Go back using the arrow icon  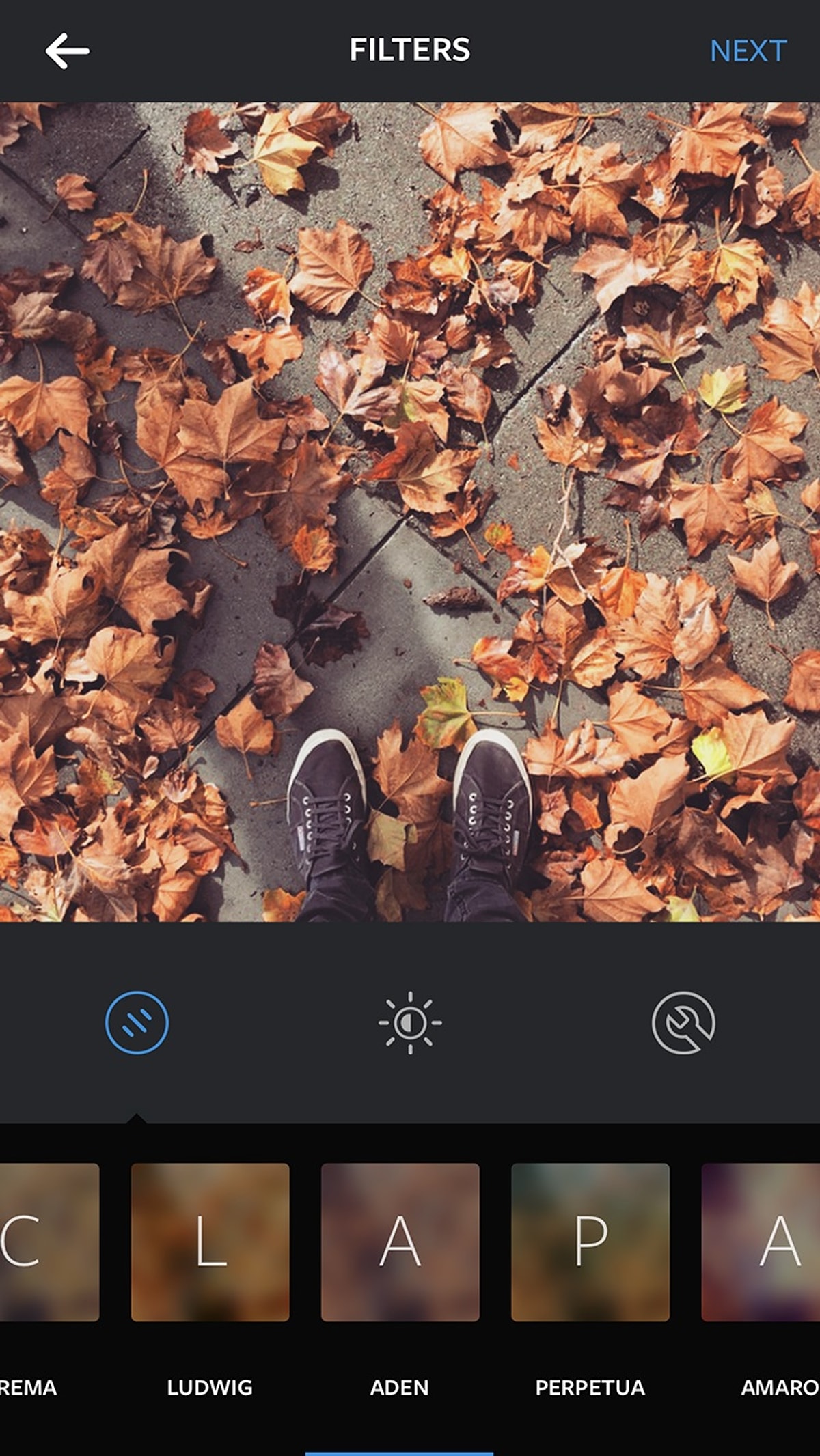point(67,51)
